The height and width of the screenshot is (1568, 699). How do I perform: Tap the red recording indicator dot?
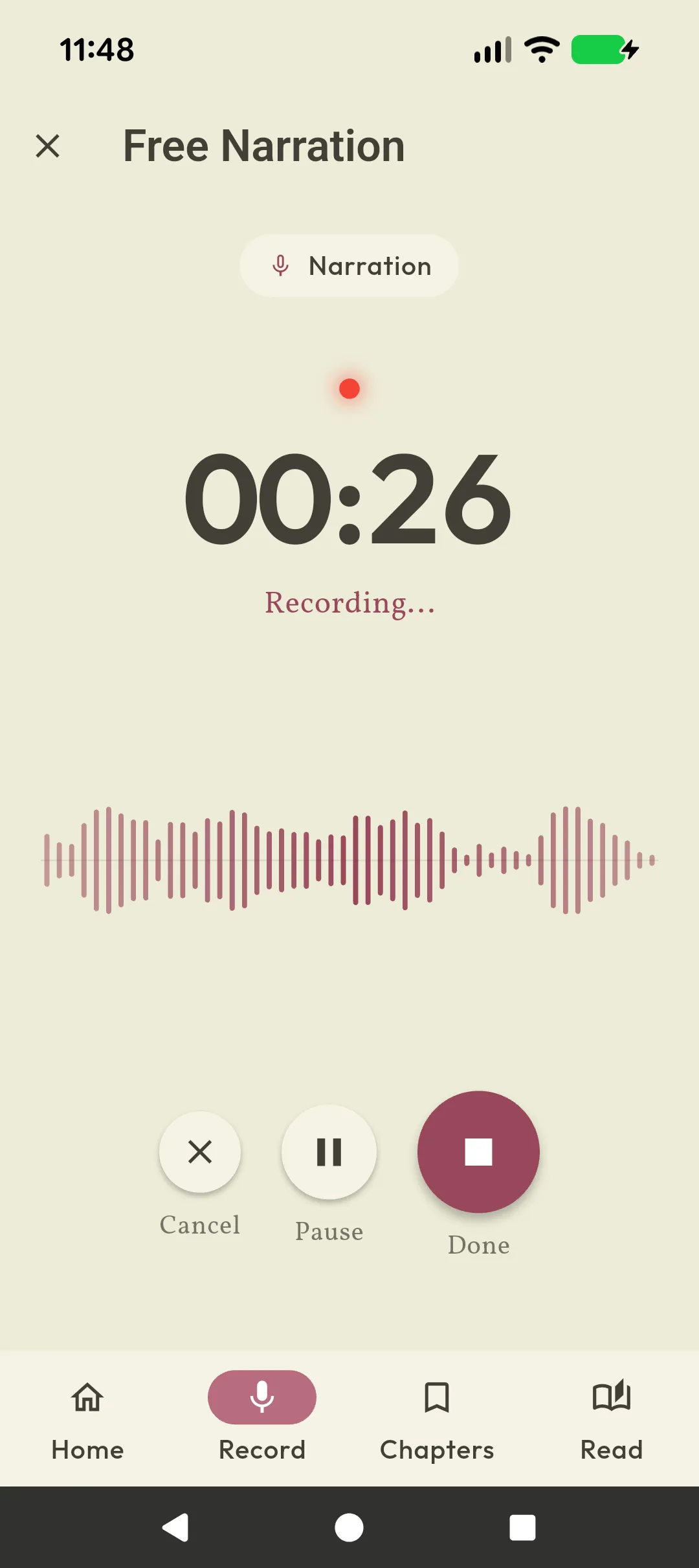(x=349, y=389)
